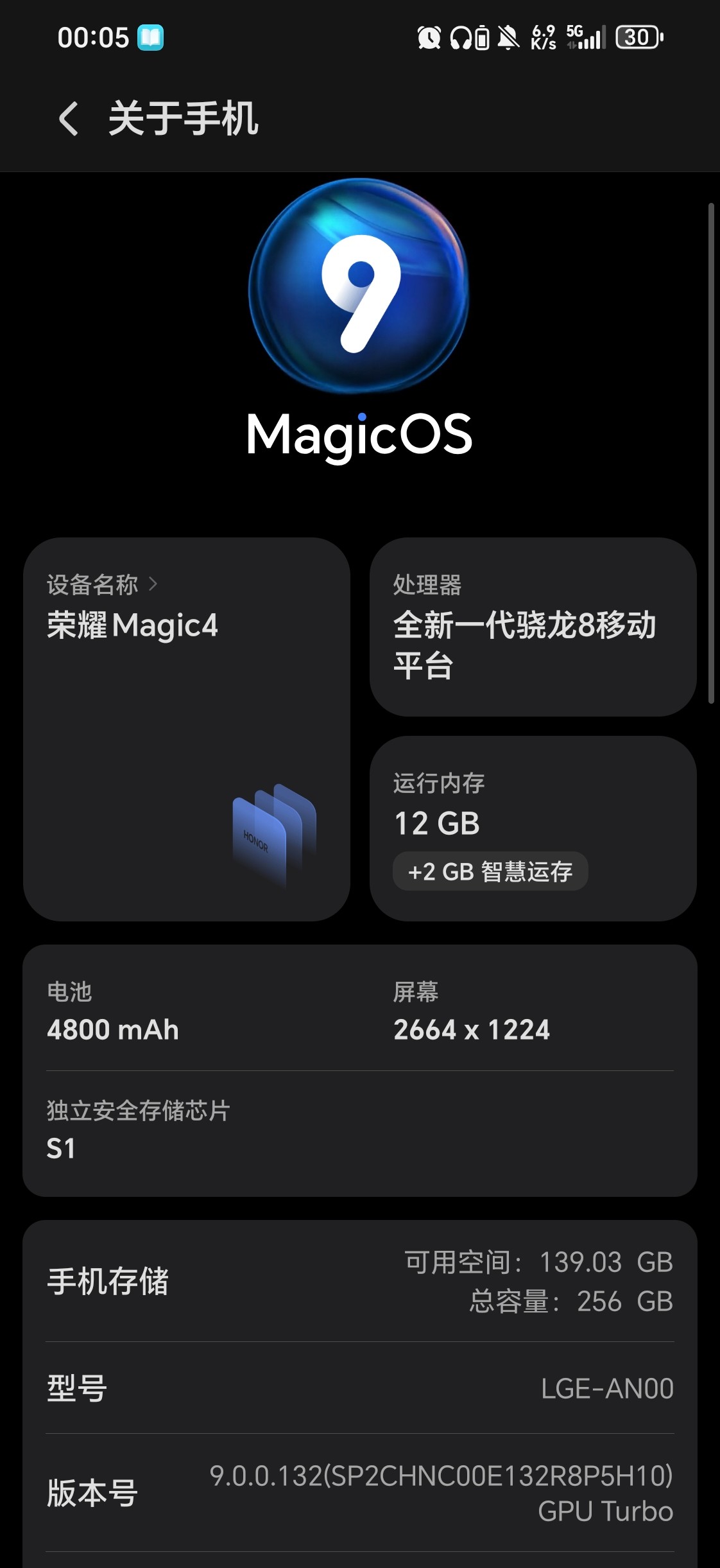Tap the +2 GB 智慧运存 chip
This screenshot has height=1568, width=720.
490,871
